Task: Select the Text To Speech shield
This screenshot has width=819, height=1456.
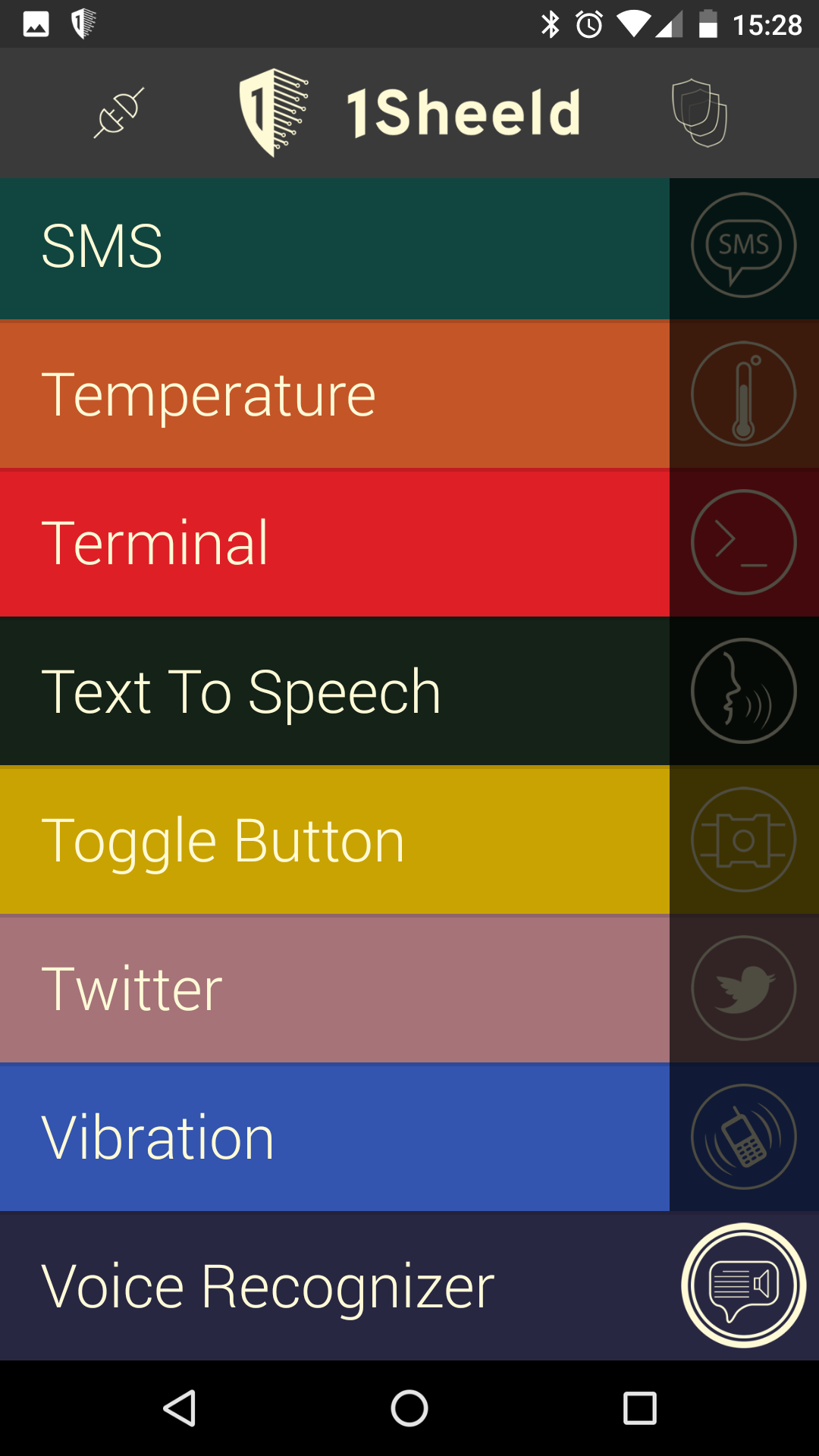Action: click(334, 692)
